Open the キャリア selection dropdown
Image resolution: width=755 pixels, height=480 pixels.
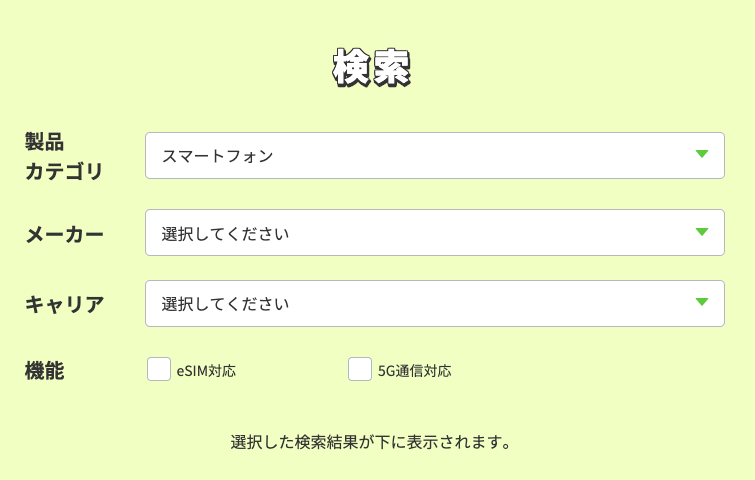pyautogui.click(x=434, y=303)
